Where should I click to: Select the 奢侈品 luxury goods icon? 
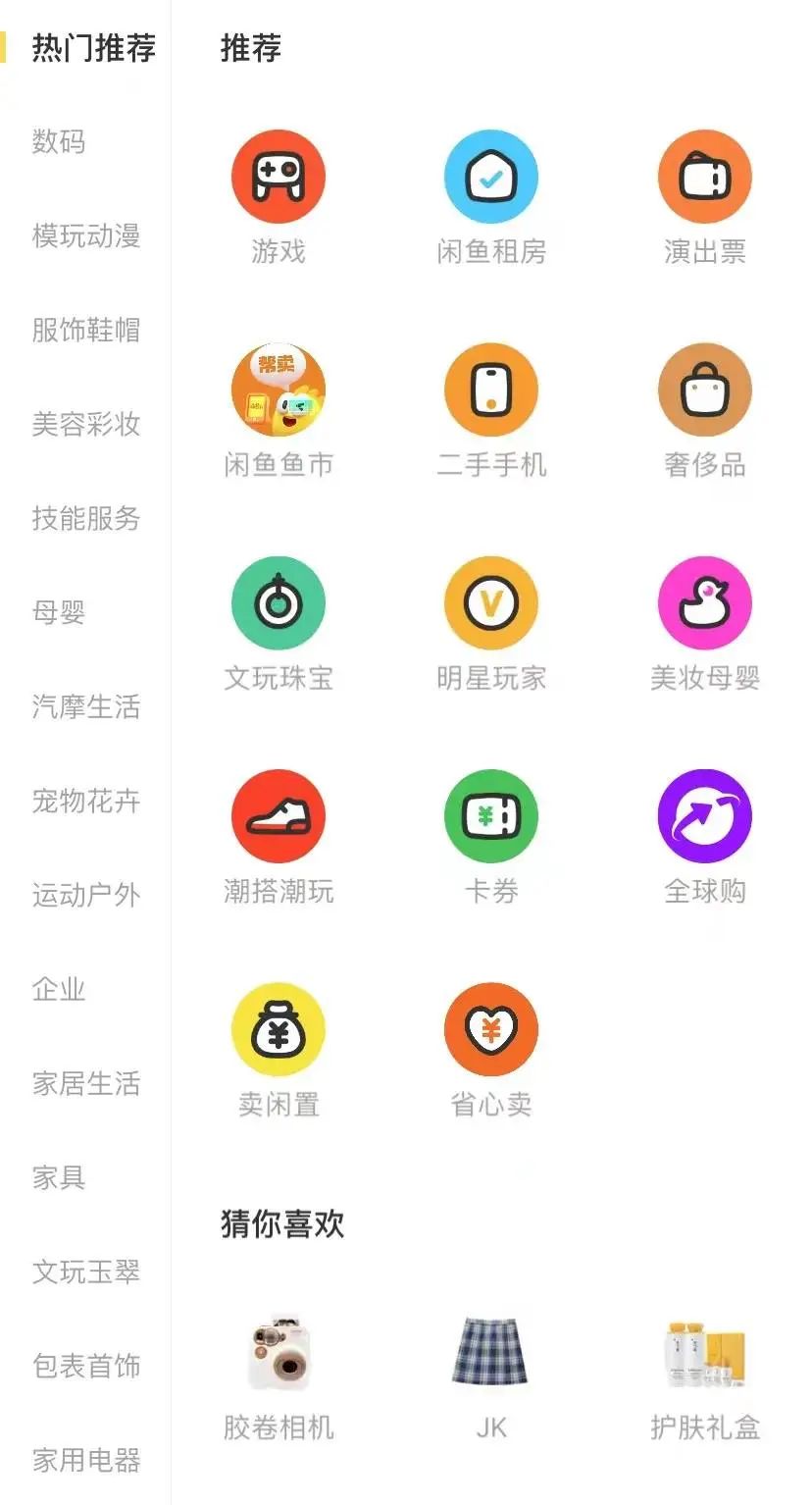tap(704, 389)
